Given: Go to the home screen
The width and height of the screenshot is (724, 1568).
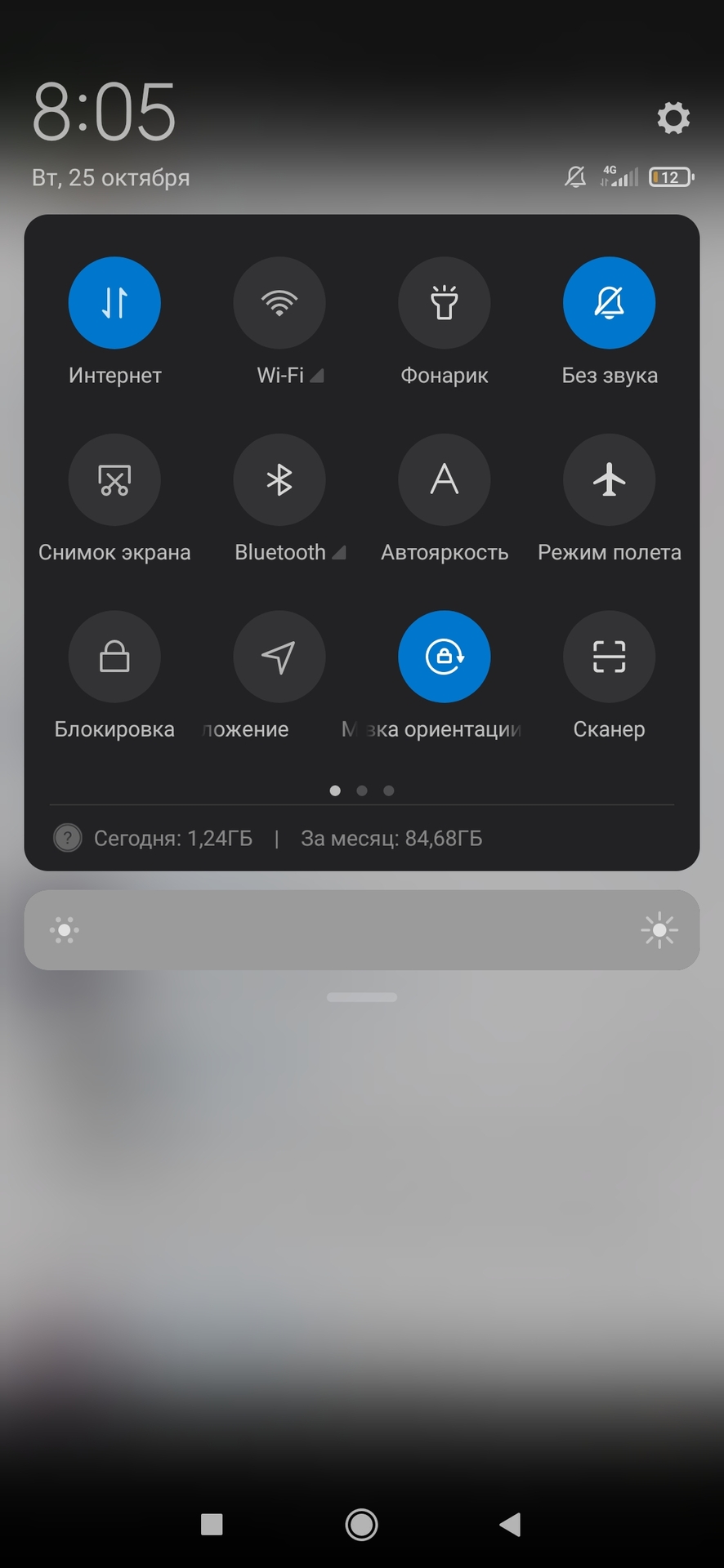Looking at the screenshot, I should click(361, 1524).
